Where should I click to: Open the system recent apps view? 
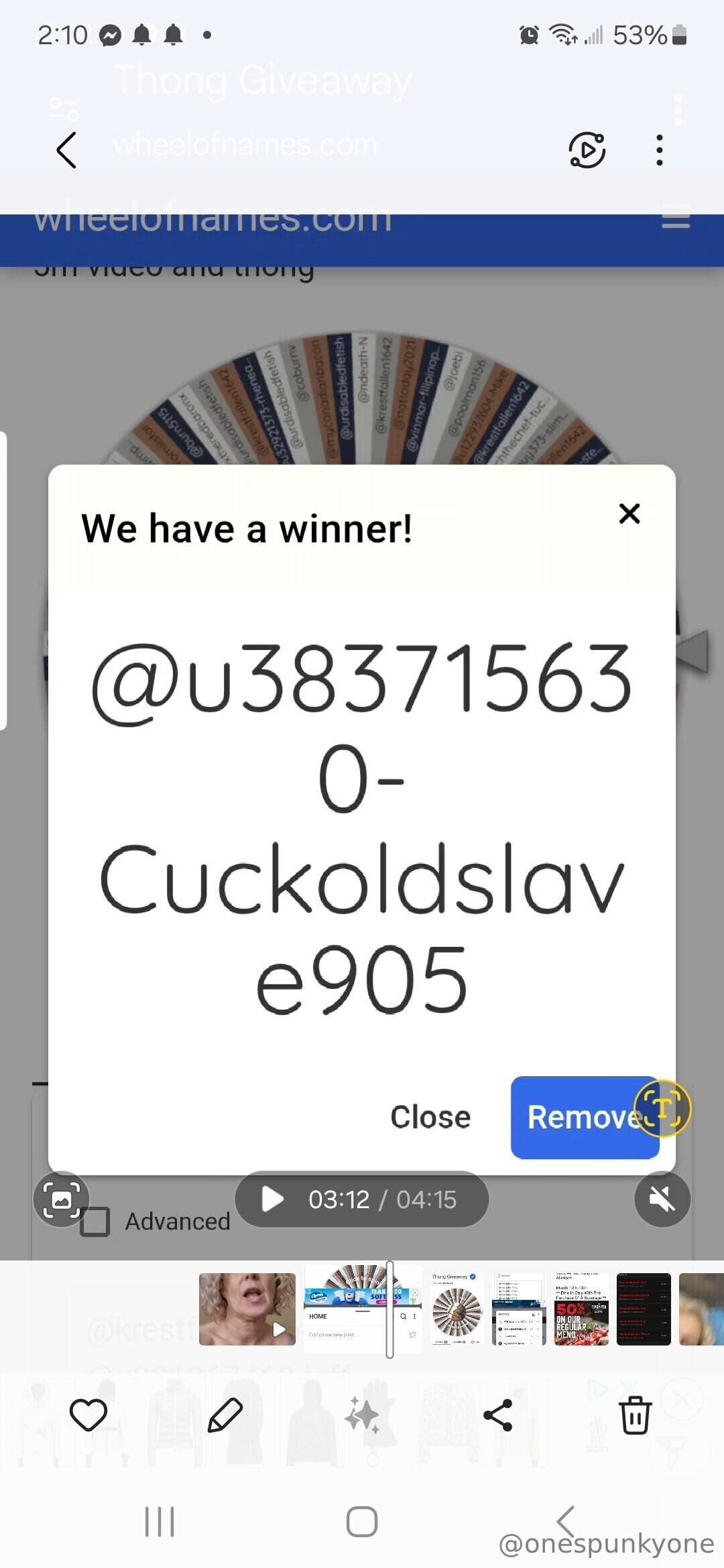(160, 1521)
